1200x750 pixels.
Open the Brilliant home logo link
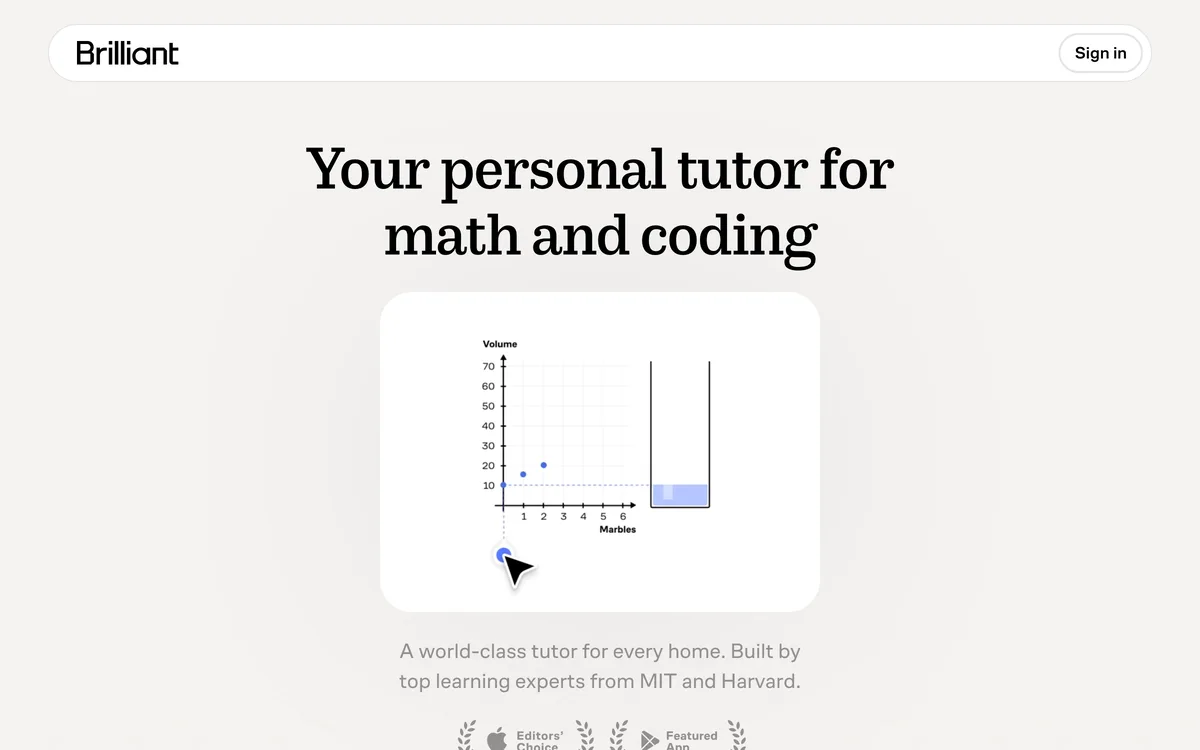(x=127, y=53)
